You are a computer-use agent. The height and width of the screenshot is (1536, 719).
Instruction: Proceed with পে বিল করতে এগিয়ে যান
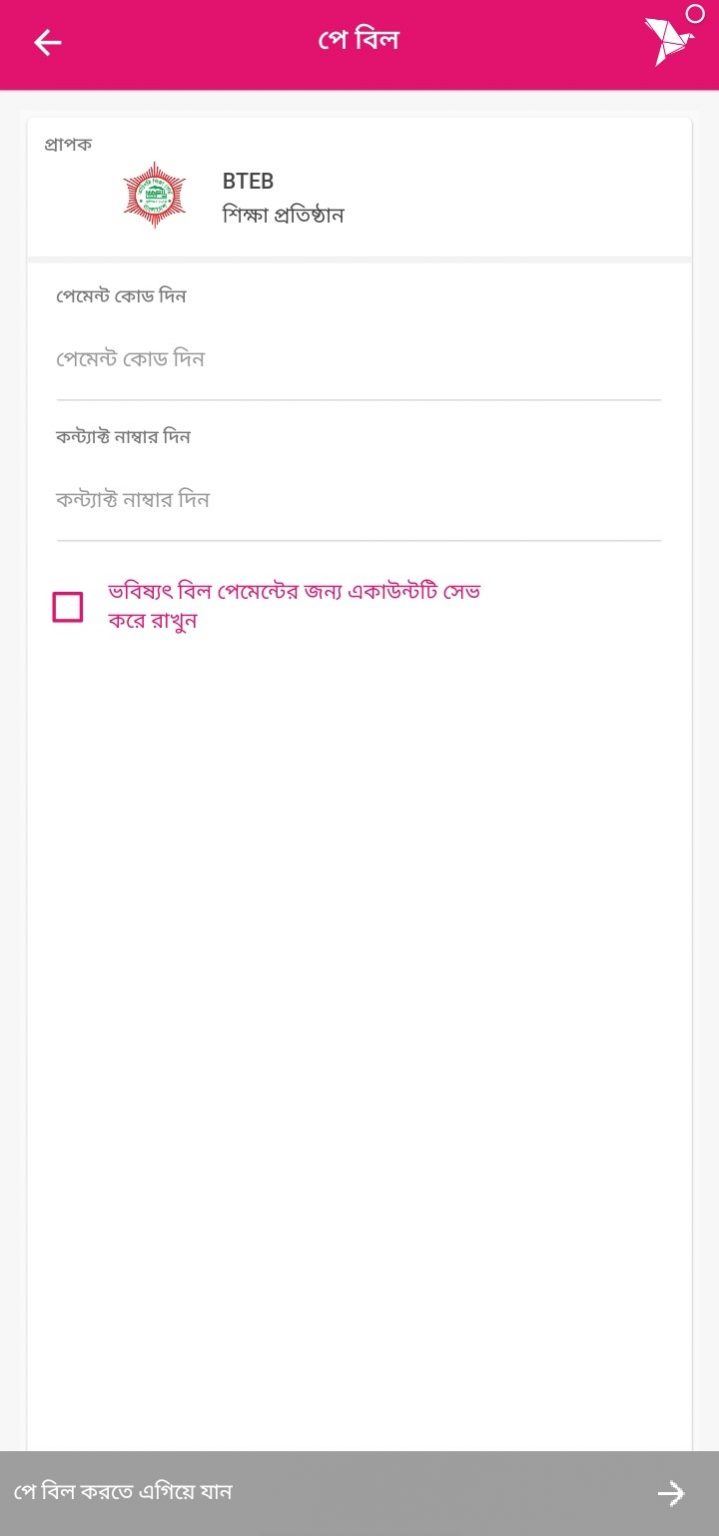[359, 1493]
